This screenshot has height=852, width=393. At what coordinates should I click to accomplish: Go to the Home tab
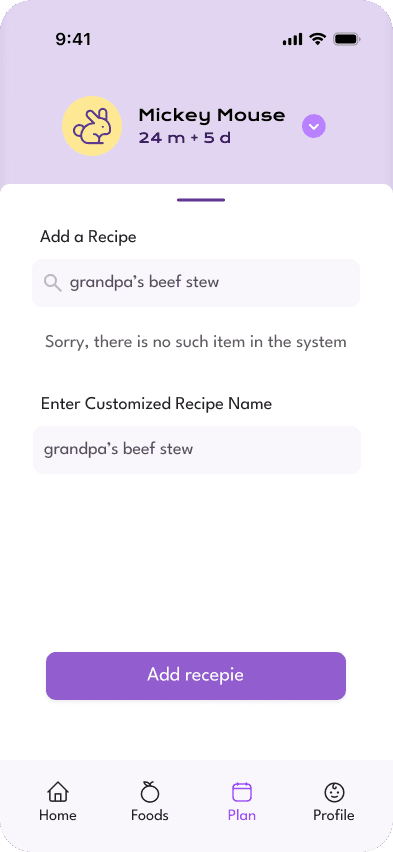tap(58, 801)
